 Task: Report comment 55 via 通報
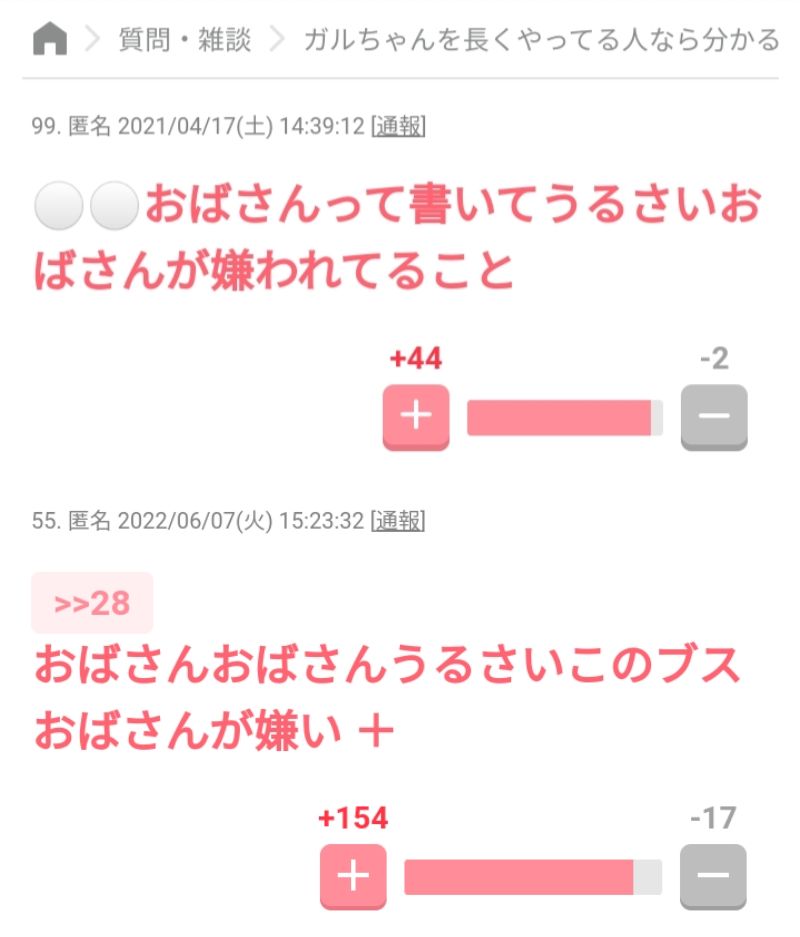[398, 521]
